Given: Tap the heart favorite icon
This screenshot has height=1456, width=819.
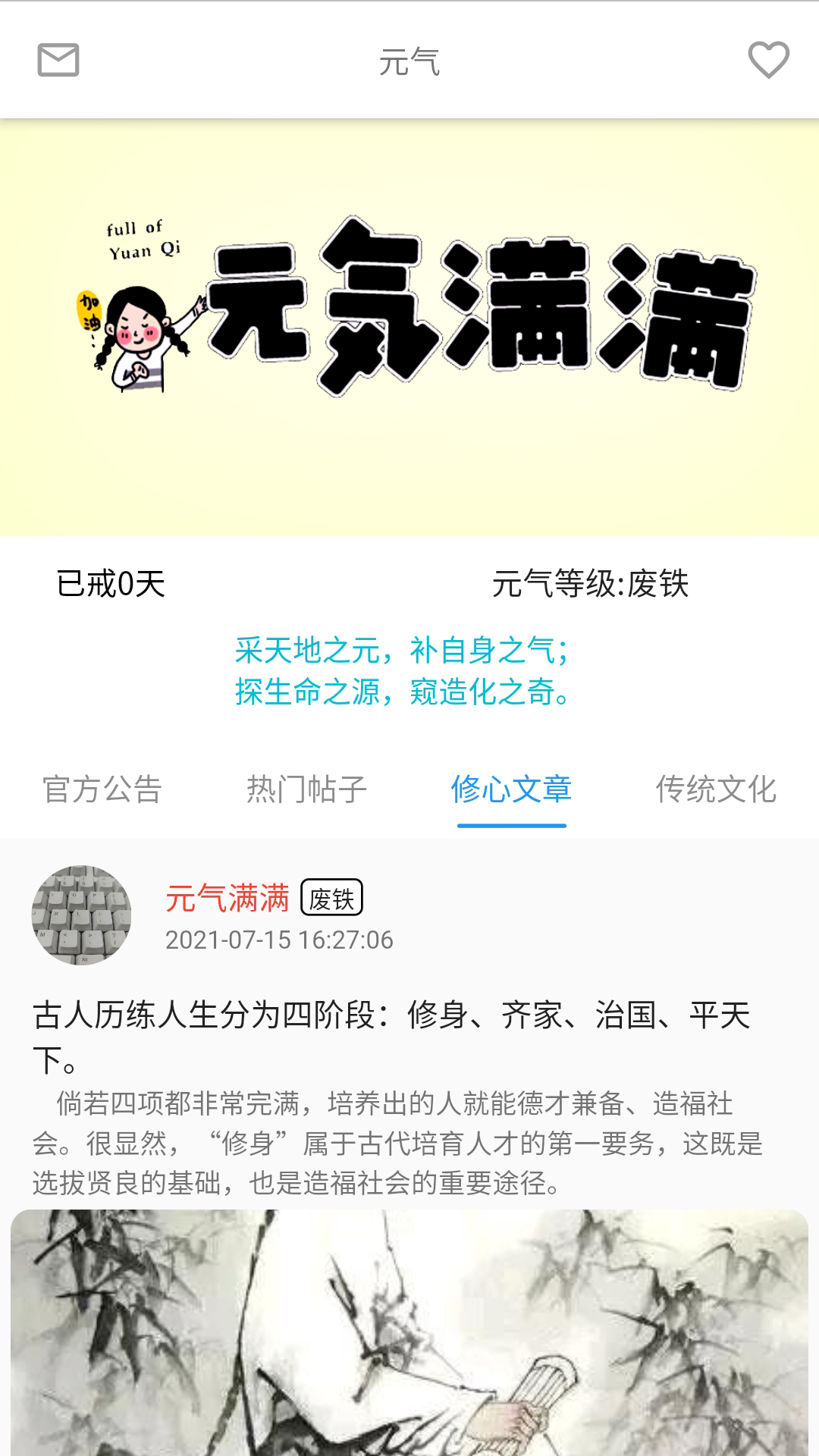Looking at the screenshot, I should pos(767,61).
